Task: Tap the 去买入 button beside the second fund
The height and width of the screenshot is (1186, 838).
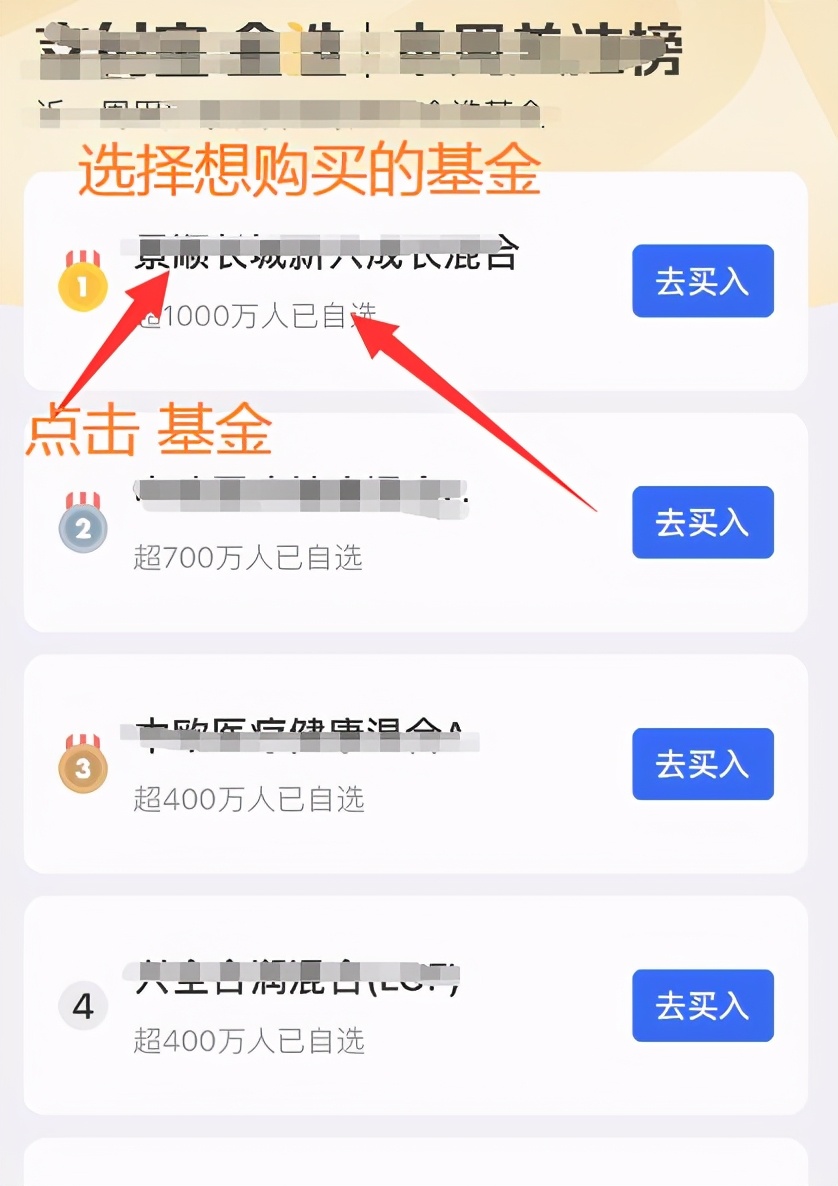Action: (702, 522)
